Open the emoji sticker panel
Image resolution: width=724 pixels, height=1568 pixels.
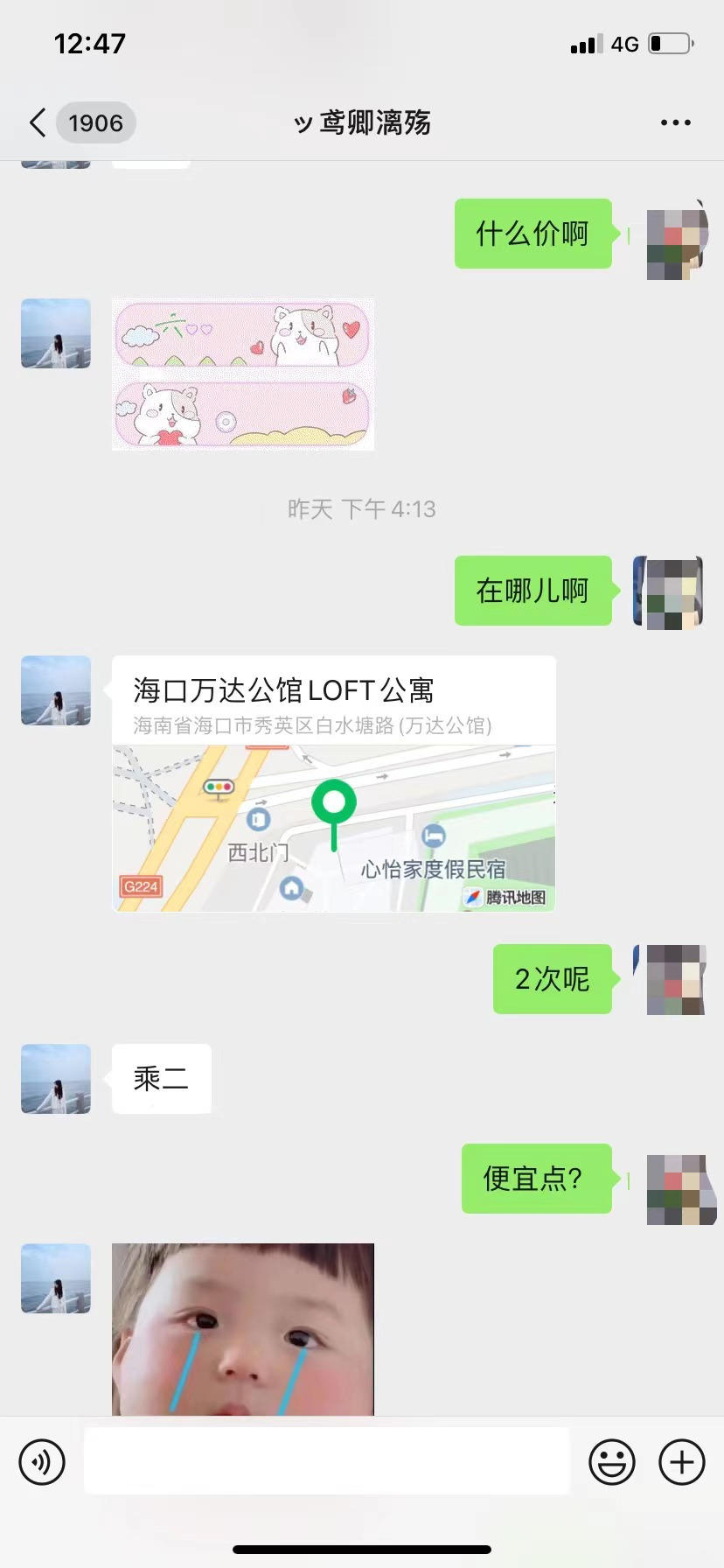[611, 1461]
